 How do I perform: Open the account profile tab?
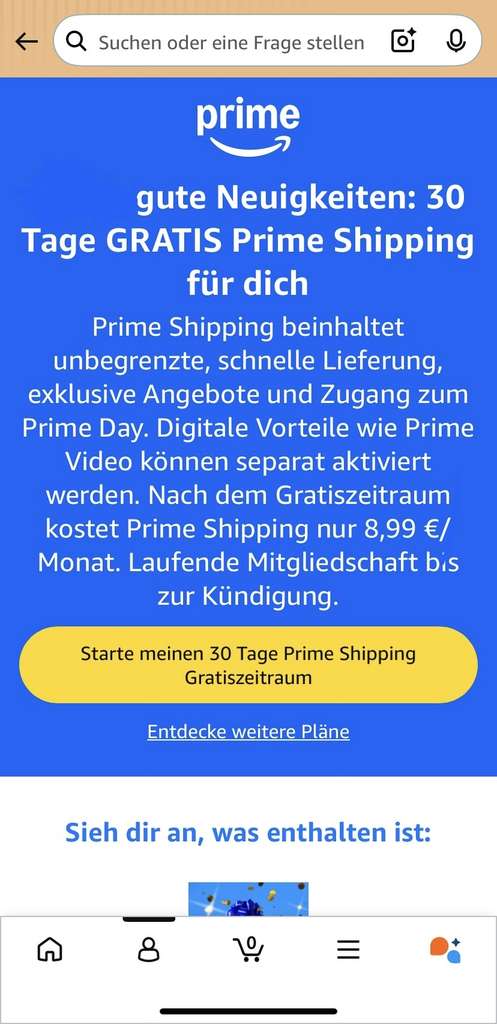point(149,950)
